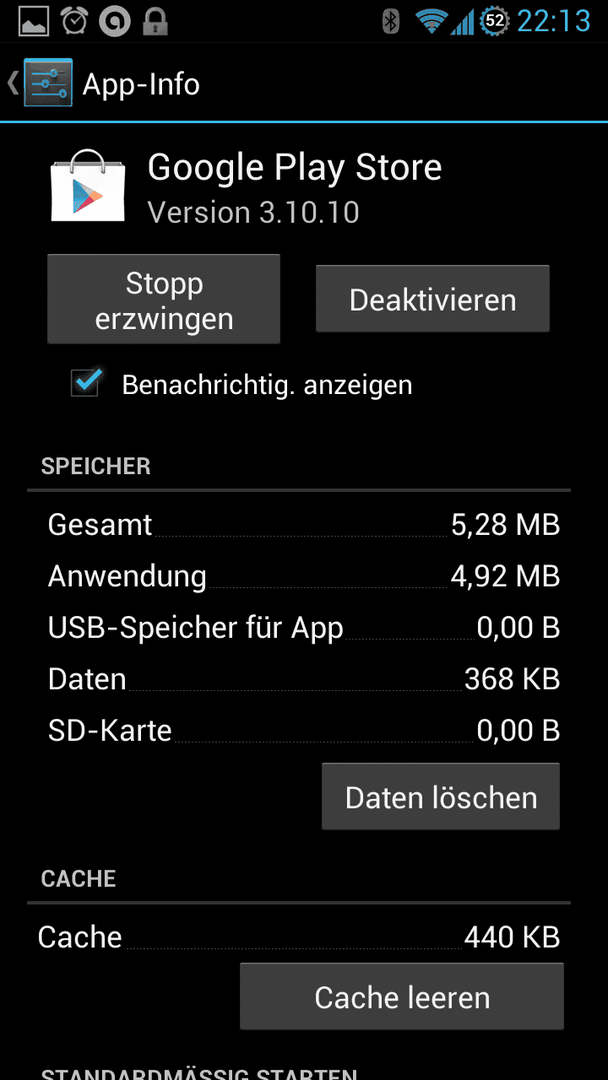Tap Cache leeren to clear cache
This screenshot has height=1080, width=608.
click(x=402, y=997)
